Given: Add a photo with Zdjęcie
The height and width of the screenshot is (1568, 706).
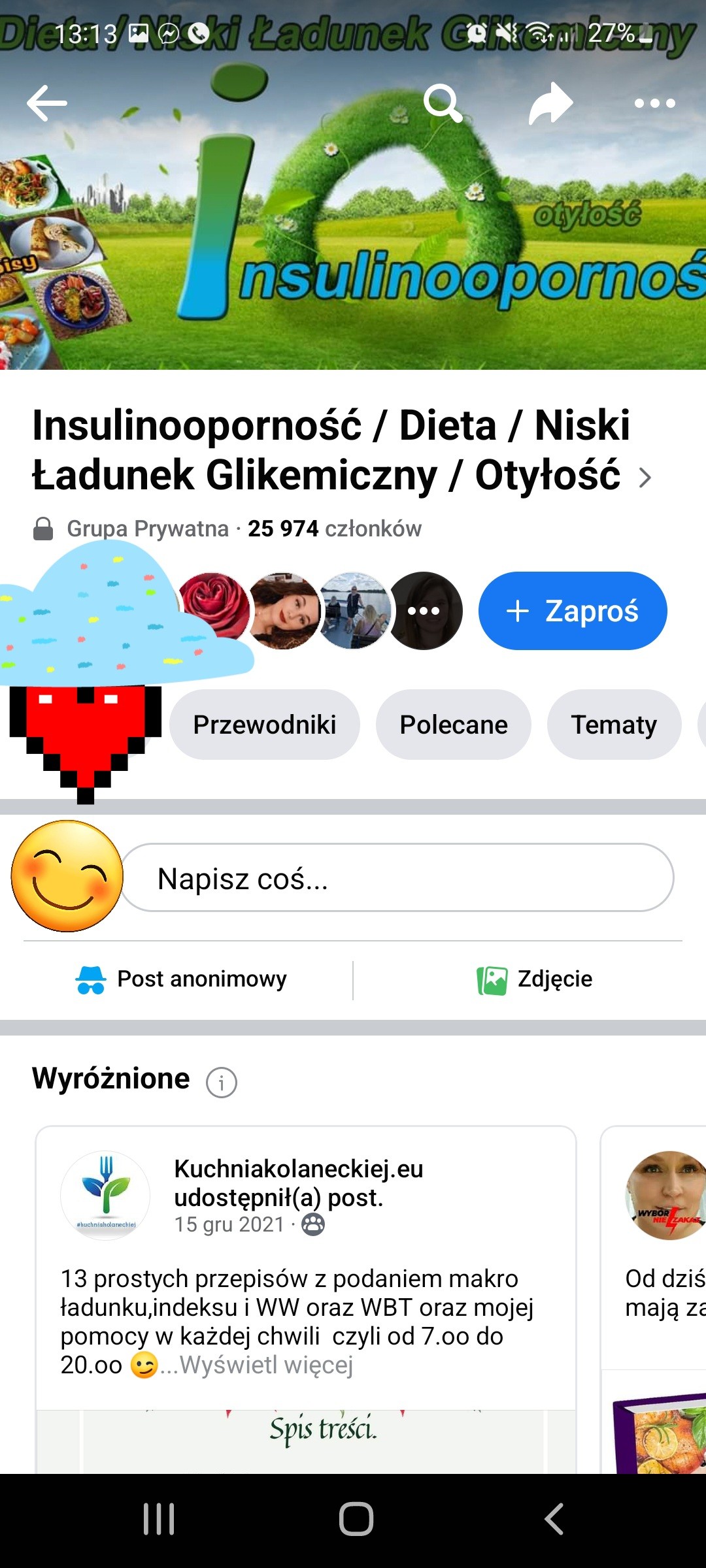Looking at the screenshot, I should click(535, 979).
